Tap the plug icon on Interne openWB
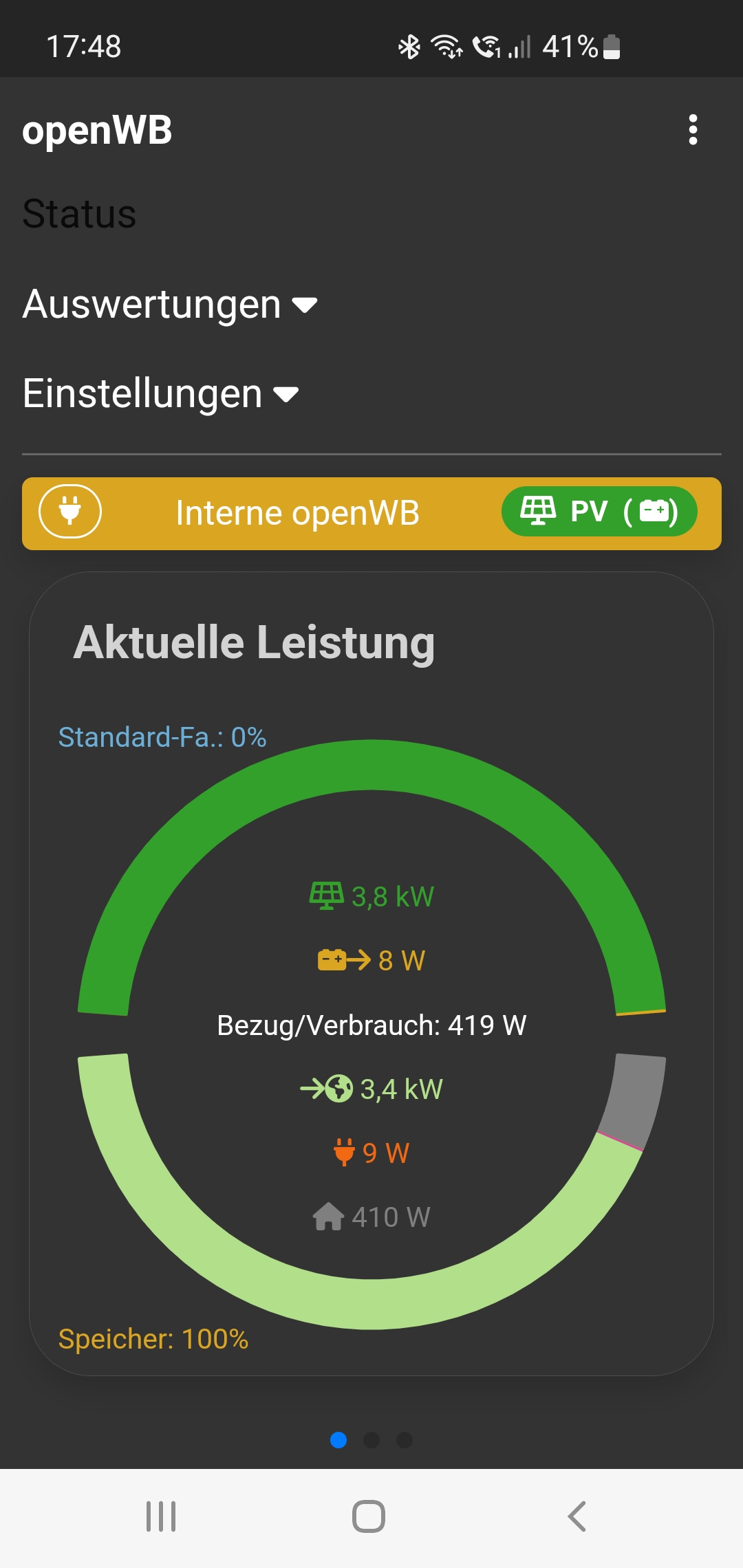The height and width of the screenshot is (1568, 743). pos(70,512)
